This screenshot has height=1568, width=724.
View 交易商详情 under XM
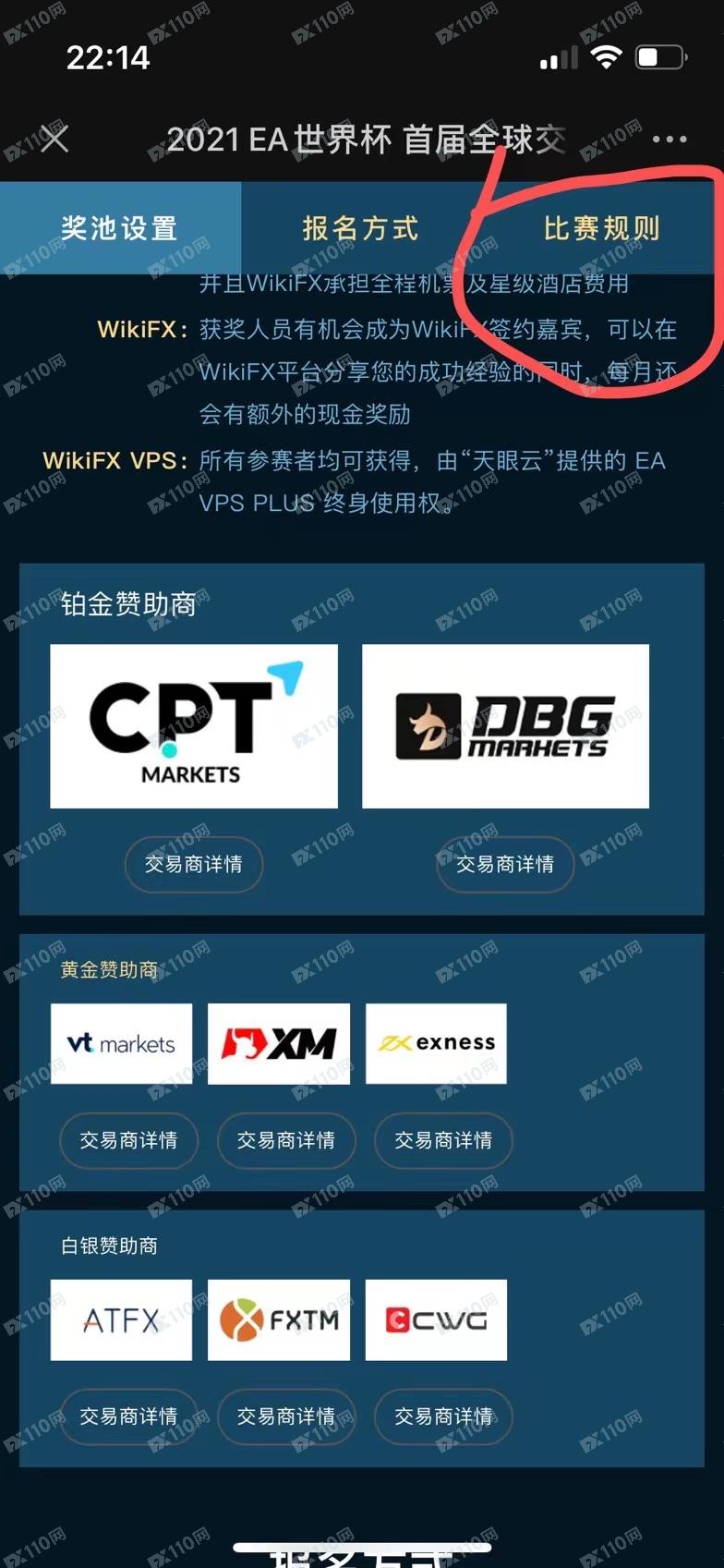[285, 1140]
